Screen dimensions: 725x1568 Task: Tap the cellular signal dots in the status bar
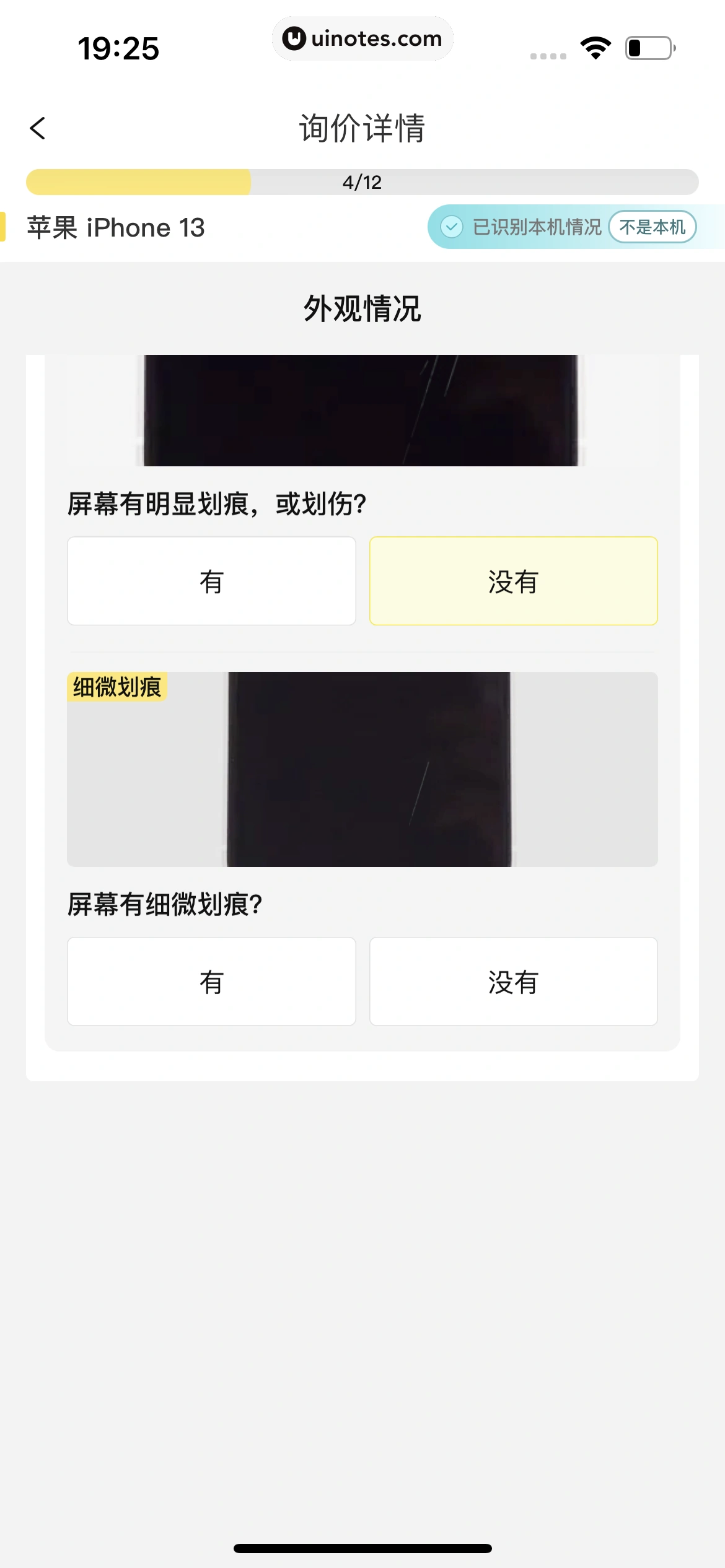[x=548, y=55]
